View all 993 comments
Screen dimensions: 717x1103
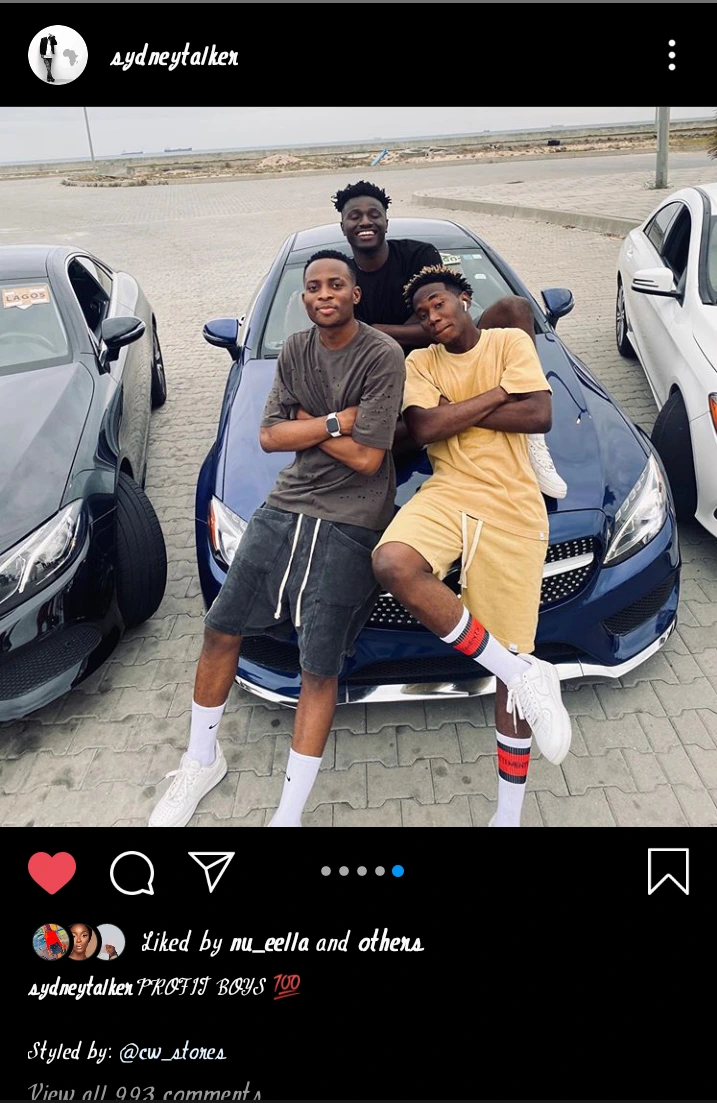click(145, 1092)
